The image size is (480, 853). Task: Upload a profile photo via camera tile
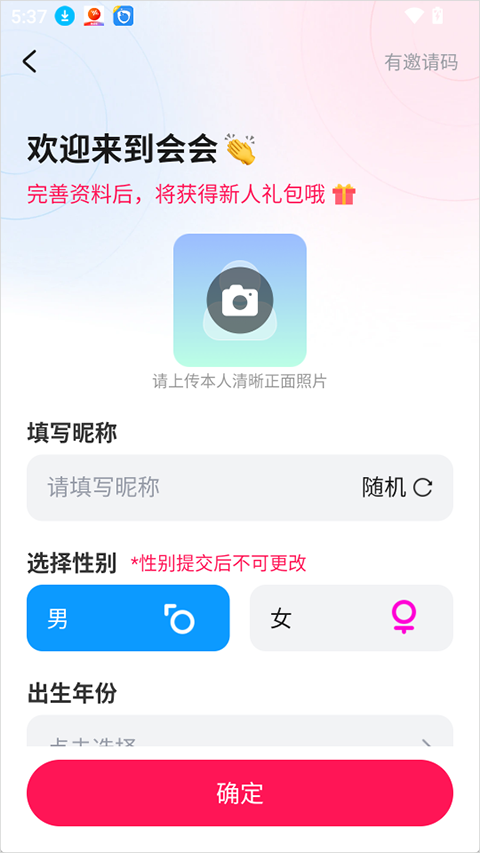tap(240, 300)
